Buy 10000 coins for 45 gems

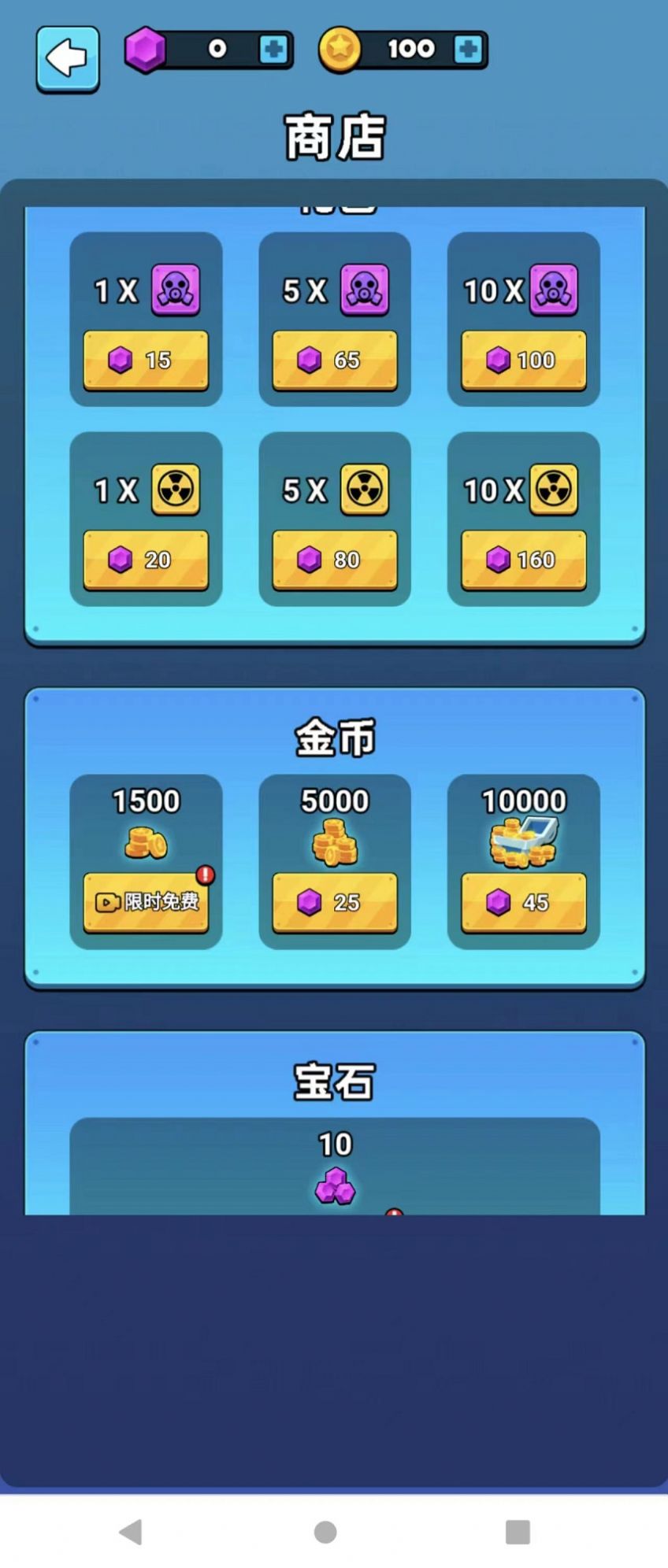point(524,902)
